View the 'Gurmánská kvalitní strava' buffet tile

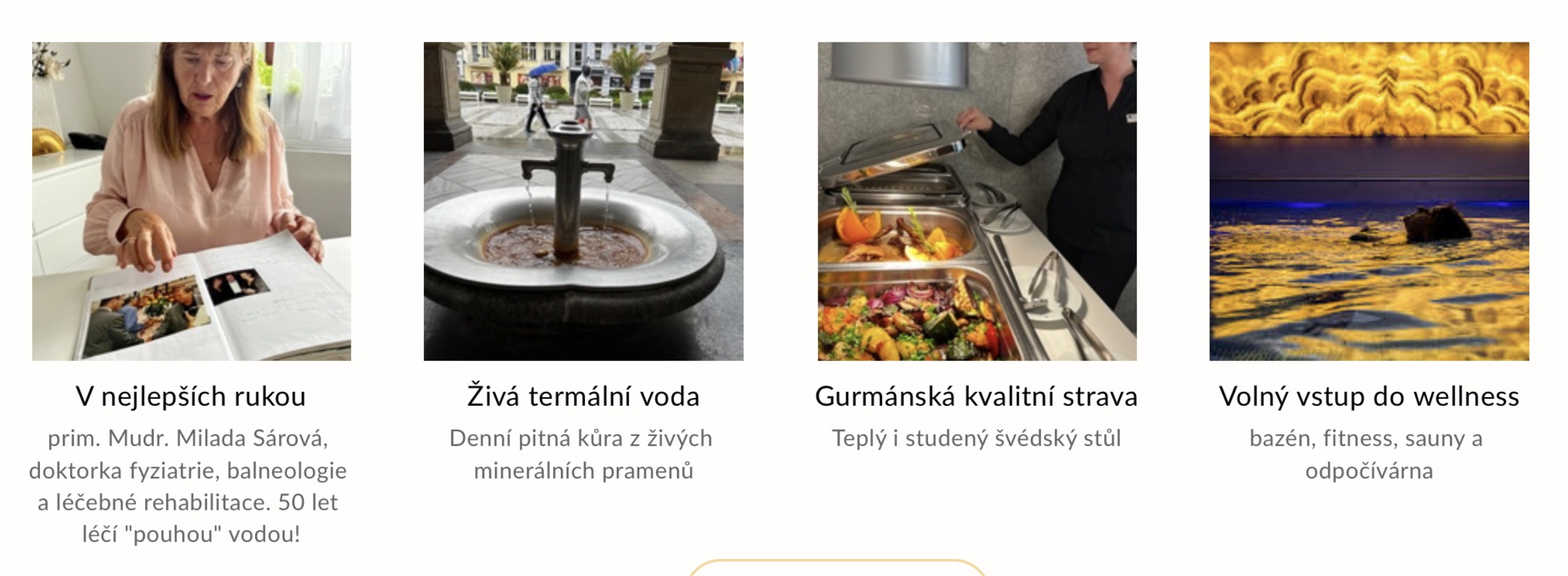coord(976,201)
